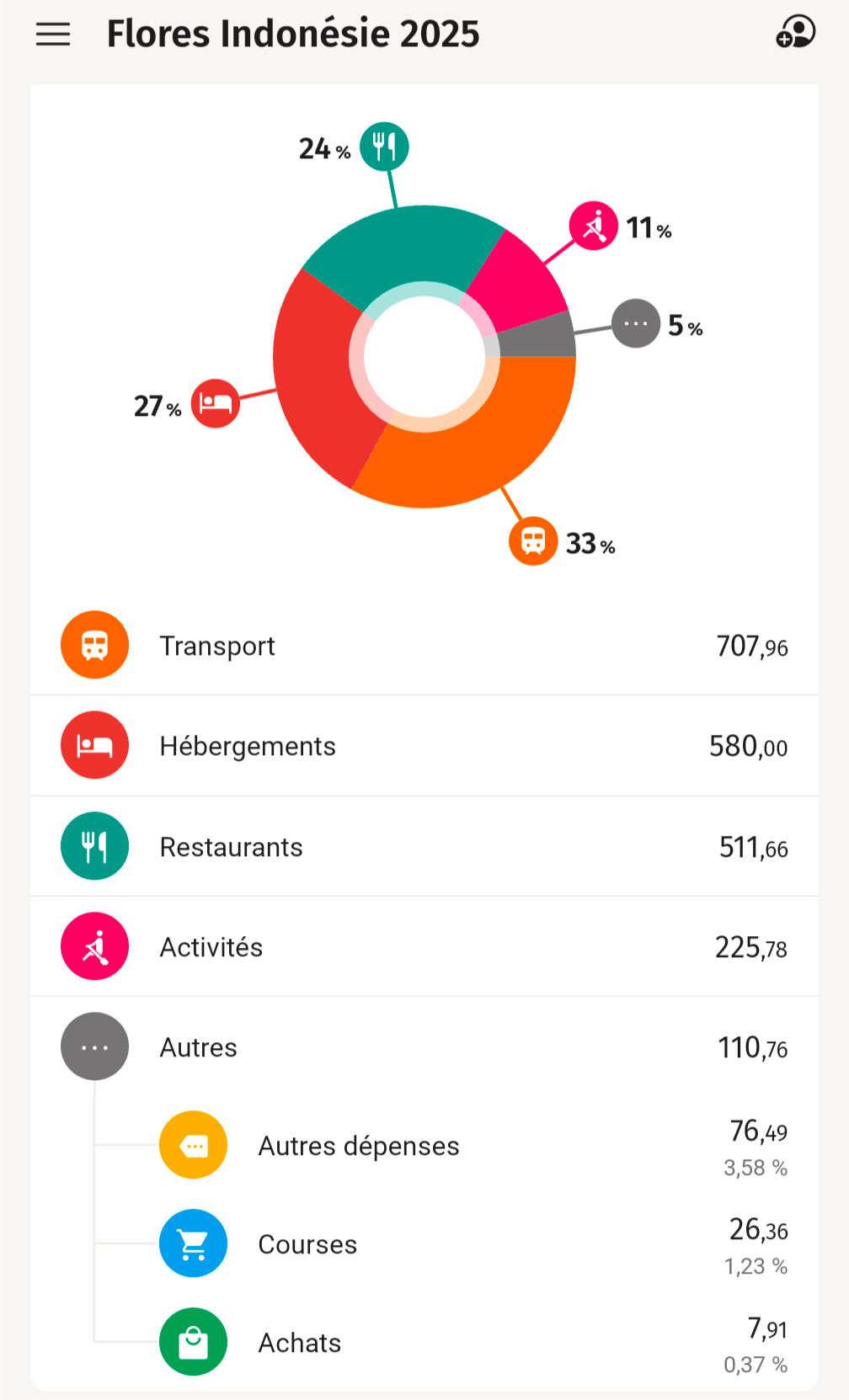Screen dimensions: 849x1400
Task: Open the hamburger navigation menu
Action: pyautogui.click(x=53, y=35)
